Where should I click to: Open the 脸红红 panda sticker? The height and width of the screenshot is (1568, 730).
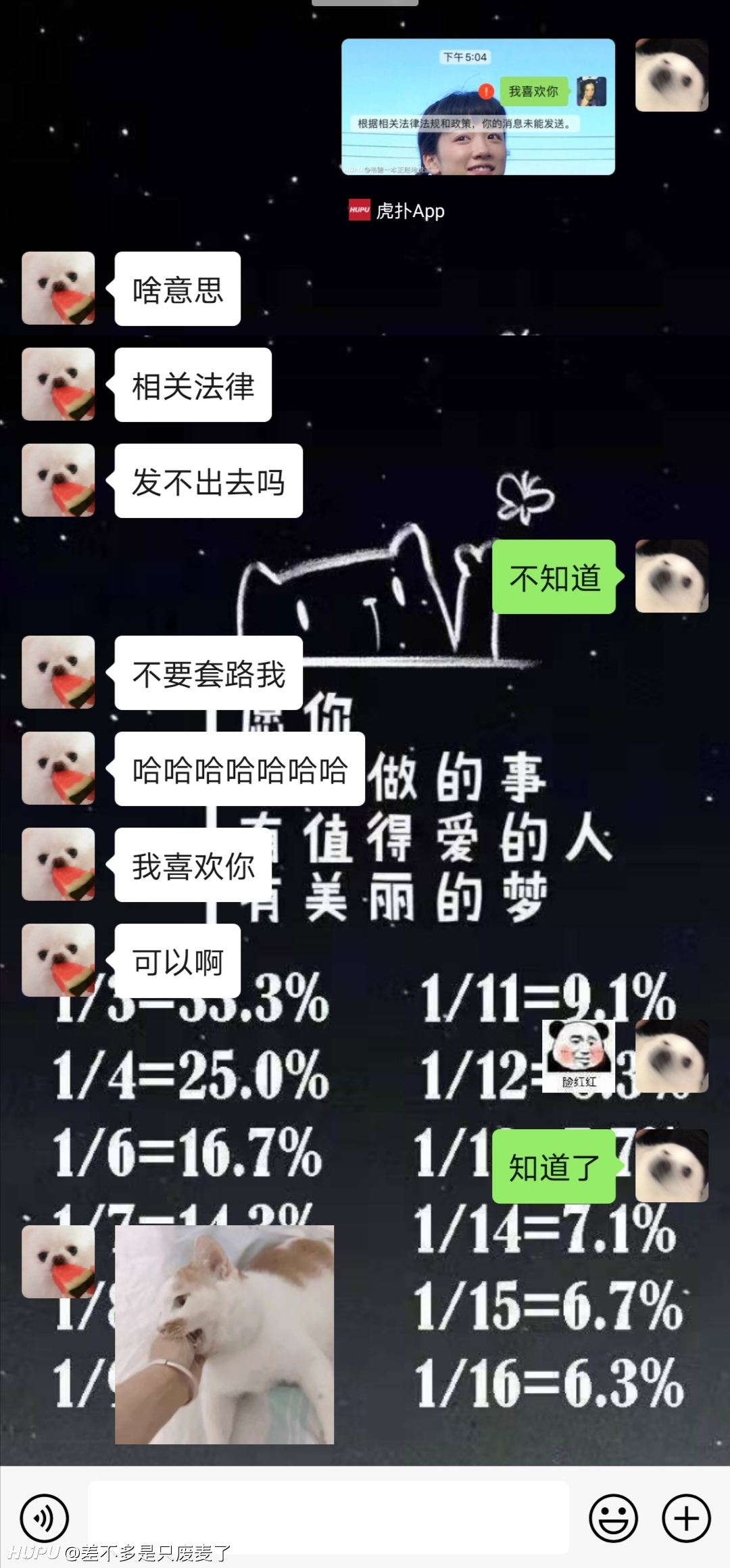click(579, 1056)
